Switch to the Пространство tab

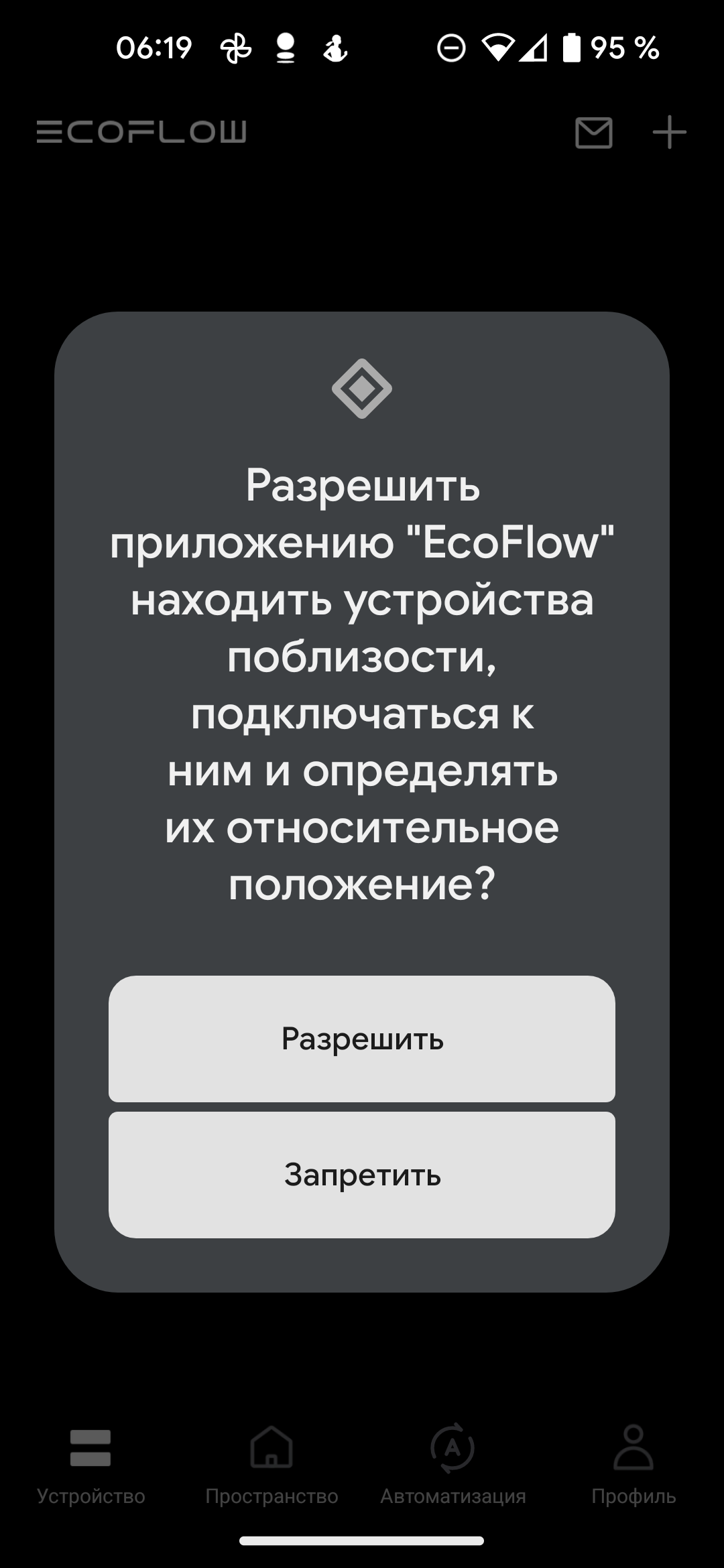tap(271, 1464)
